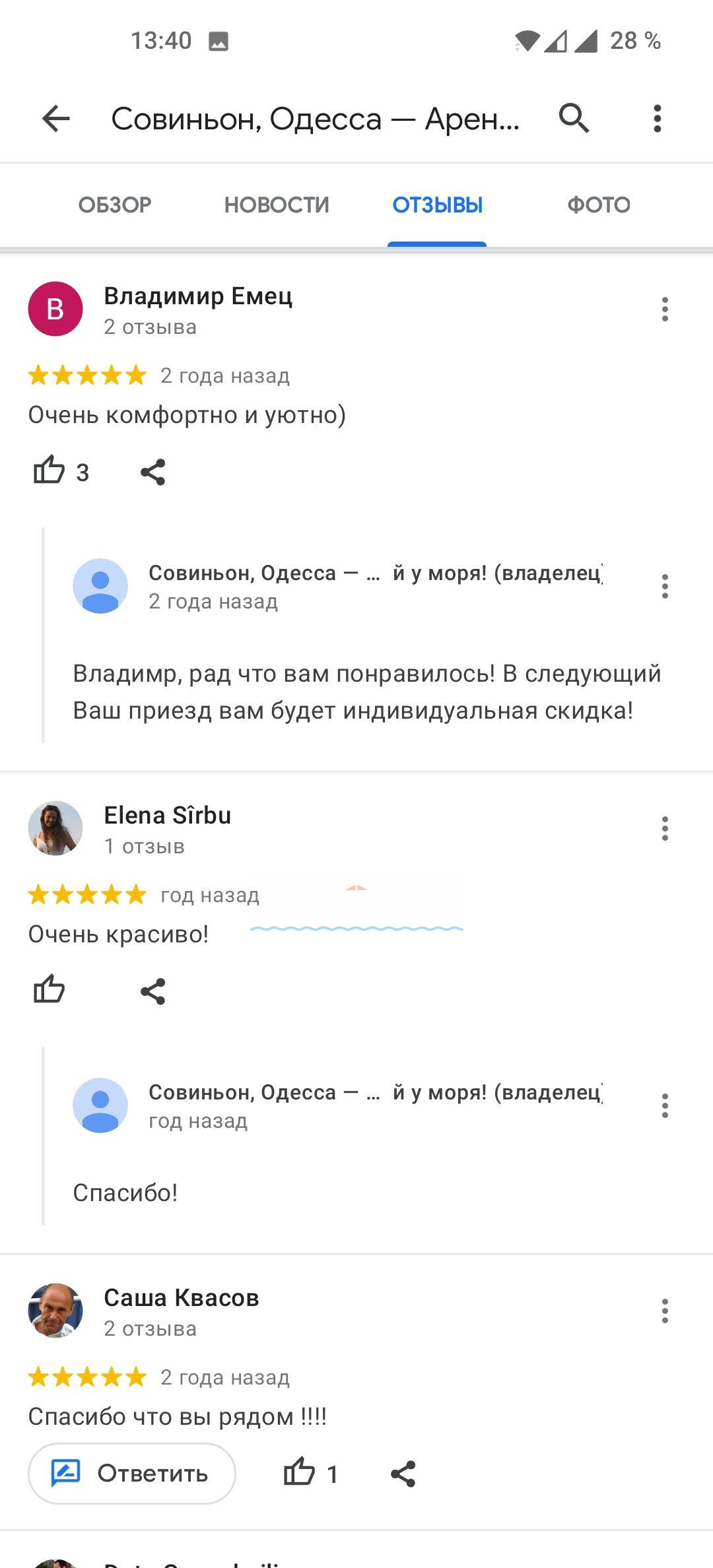Share Саша Квасов's review

[403, 1474]
